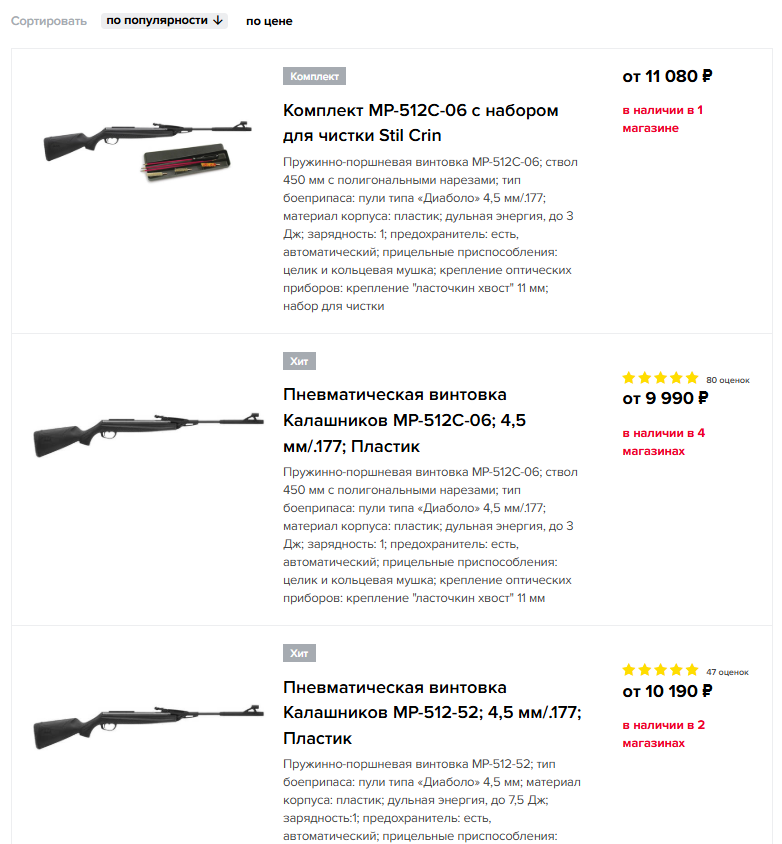Open the Калашников МР-512-52 rifle listing
Viewport: 782px width, 844px height.
tap(432, 712)
